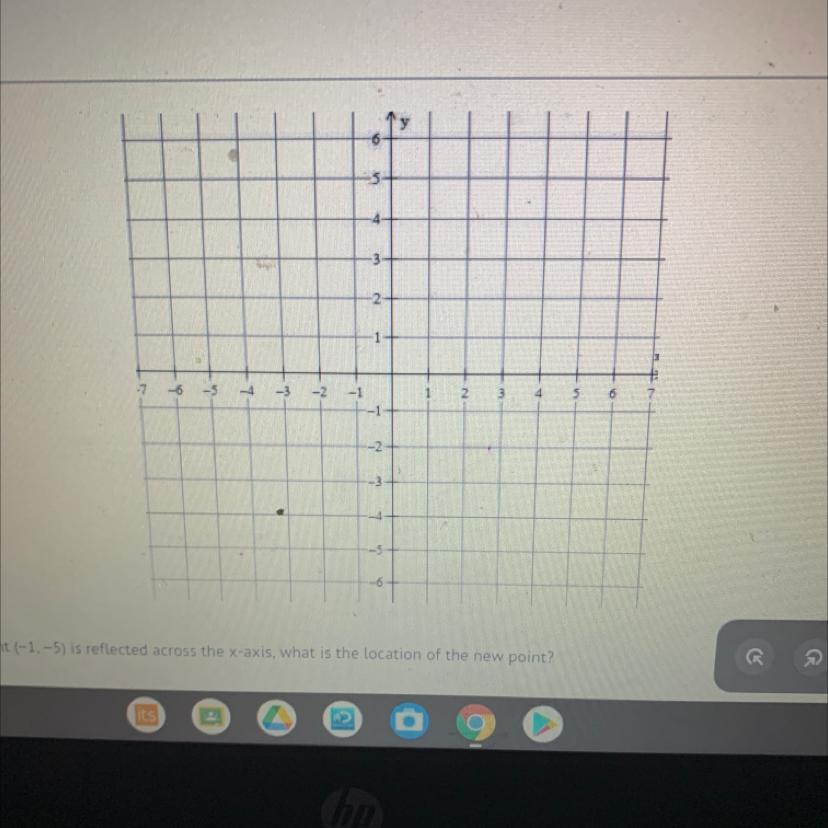Open Google Classroom from the shelf
Image resolution: width=828 pixels, height=828 pixels.
(211, 719)
